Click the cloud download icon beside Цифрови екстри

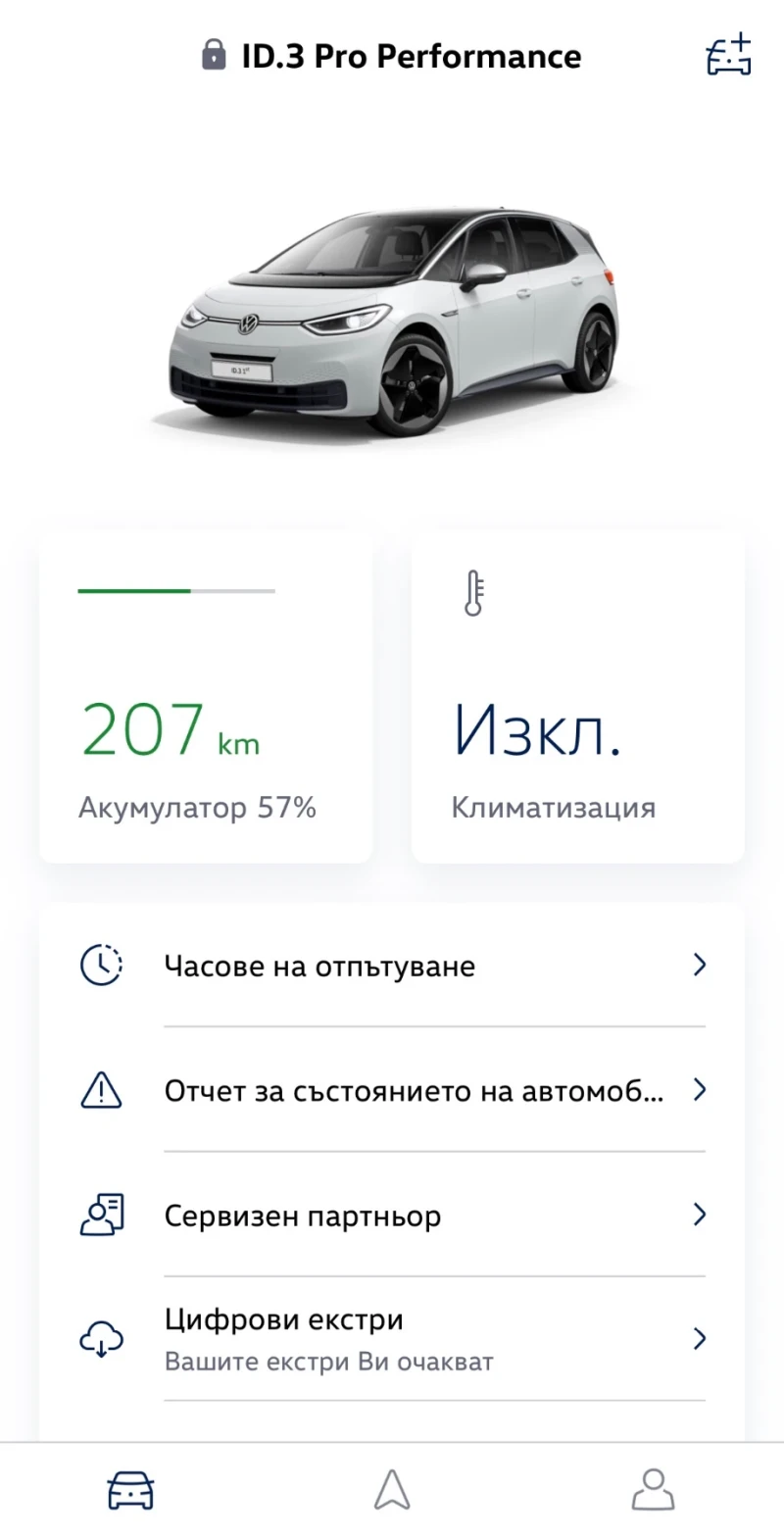100,1338
